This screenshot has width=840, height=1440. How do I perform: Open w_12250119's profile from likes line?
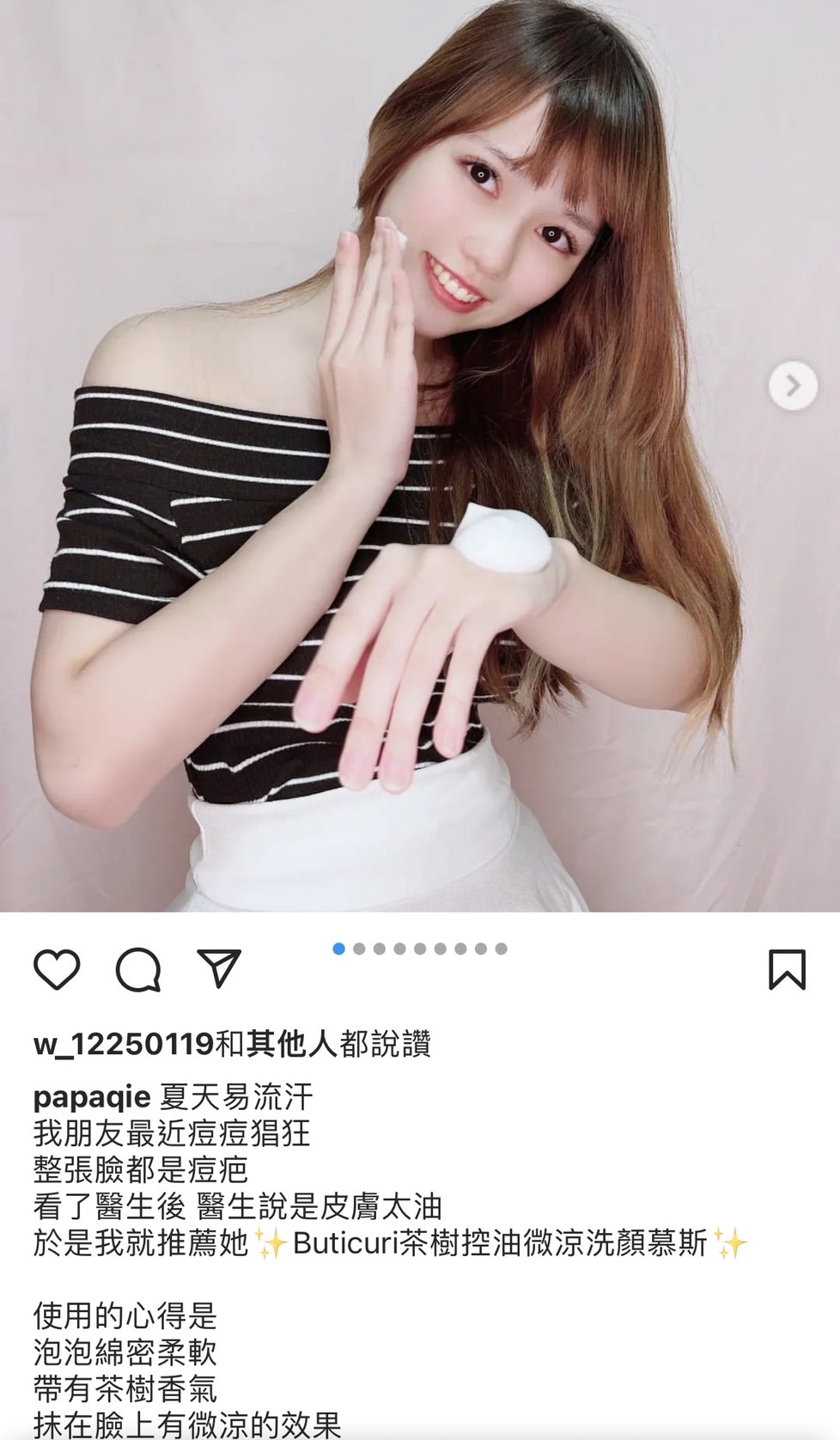point(123,1044)
